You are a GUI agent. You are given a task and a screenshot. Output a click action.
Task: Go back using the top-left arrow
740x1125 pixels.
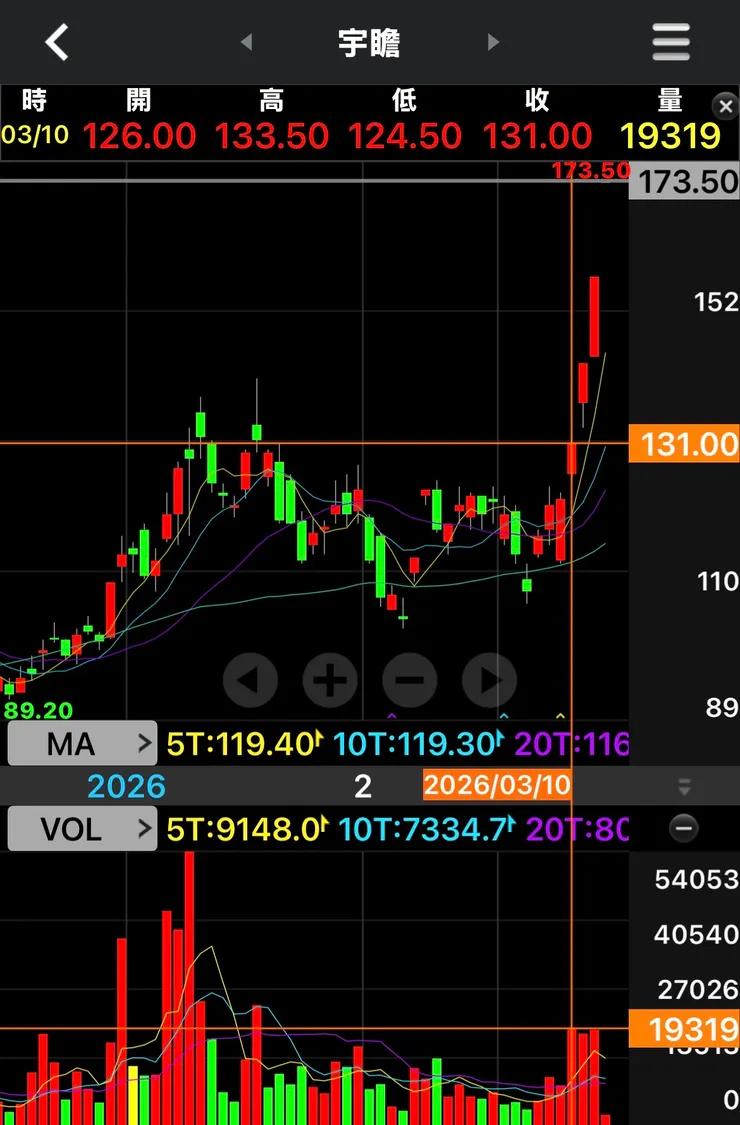57,43
